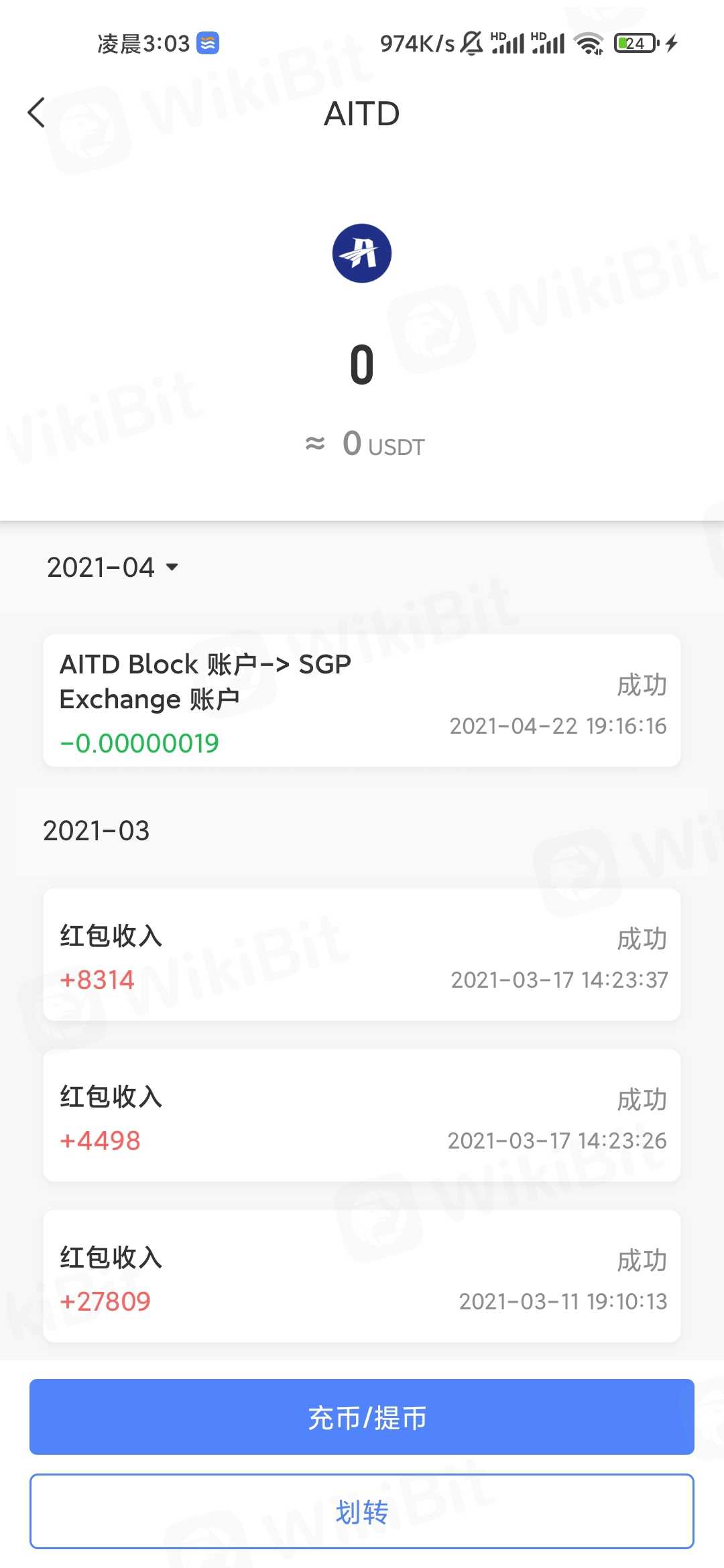
Task: Go back from the AITD page
Action: (37, 113)
